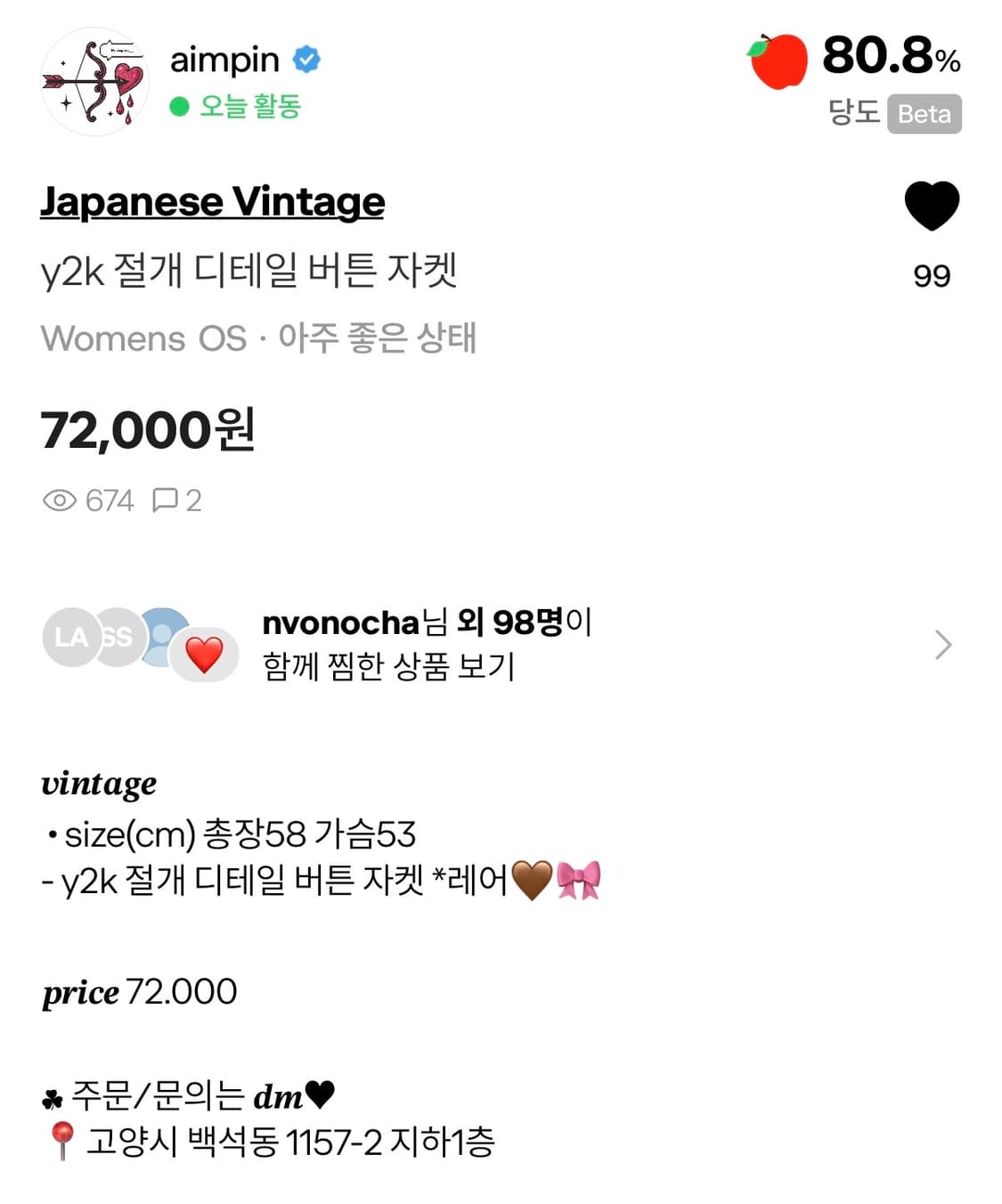This screenshot has width=1002, height=1204.
Task: View the Womens OS size category
Action: coord(143,338)
